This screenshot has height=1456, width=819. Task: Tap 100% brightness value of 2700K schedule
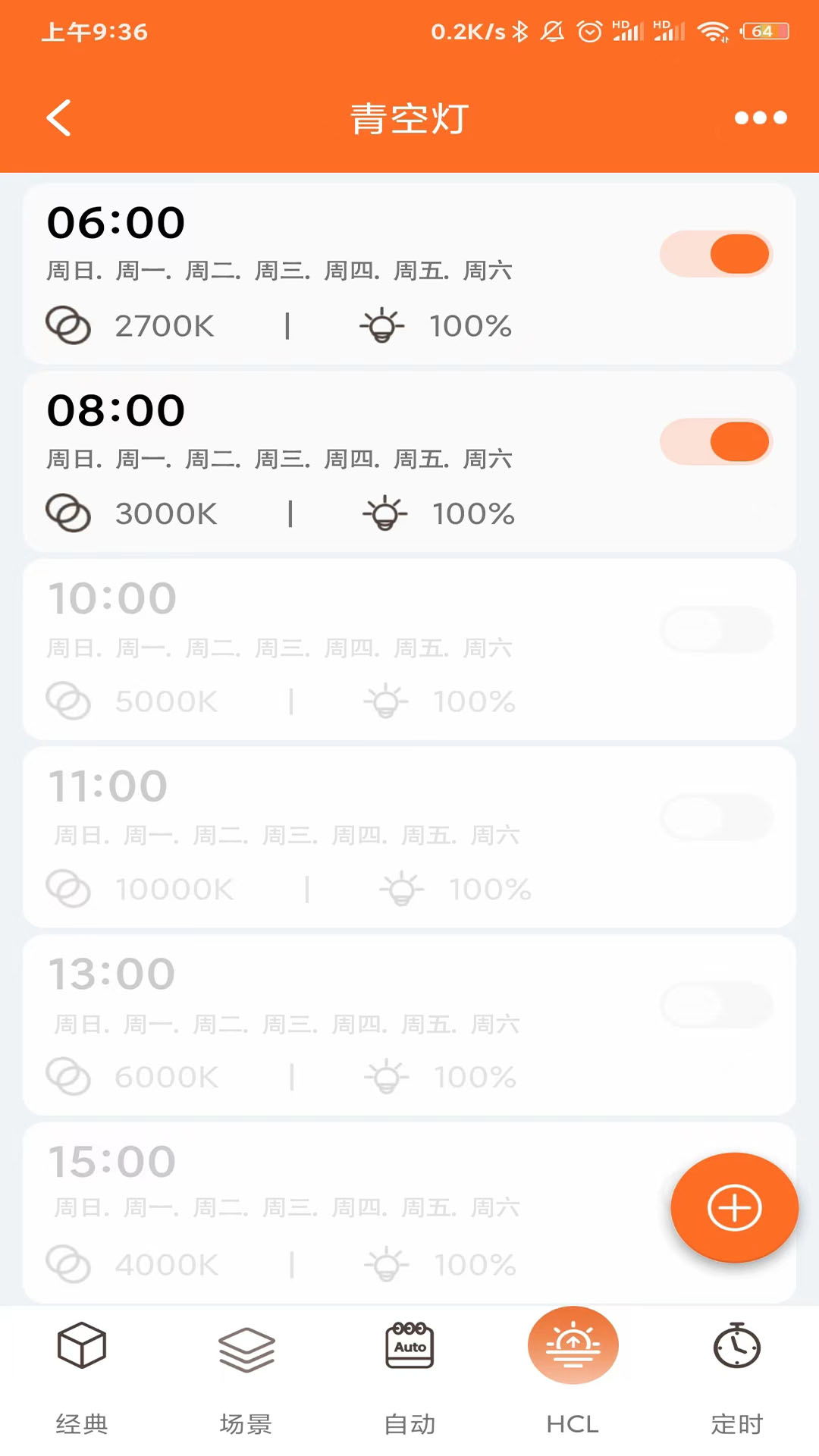coord(470,325)
